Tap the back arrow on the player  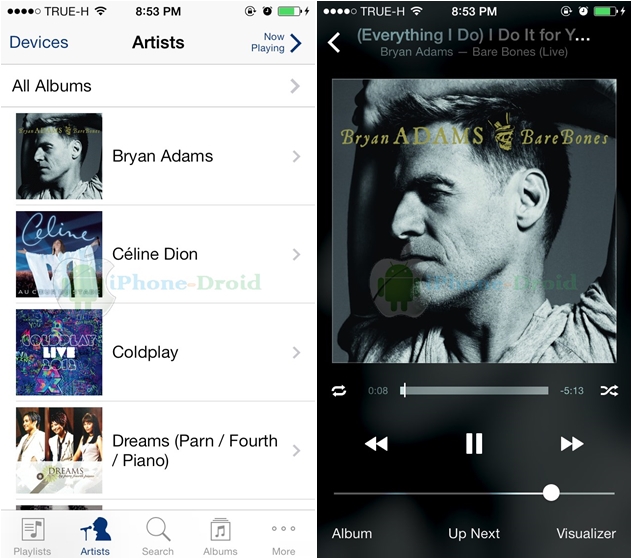pos(335,42)
